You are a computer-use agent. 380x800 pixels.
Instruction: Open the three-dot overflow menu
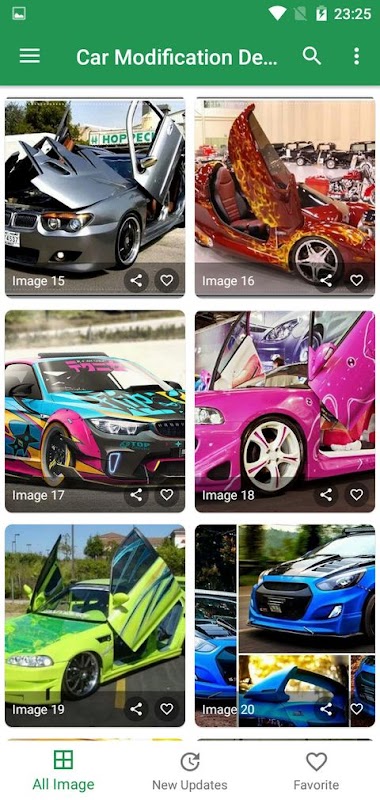[357, 56]
